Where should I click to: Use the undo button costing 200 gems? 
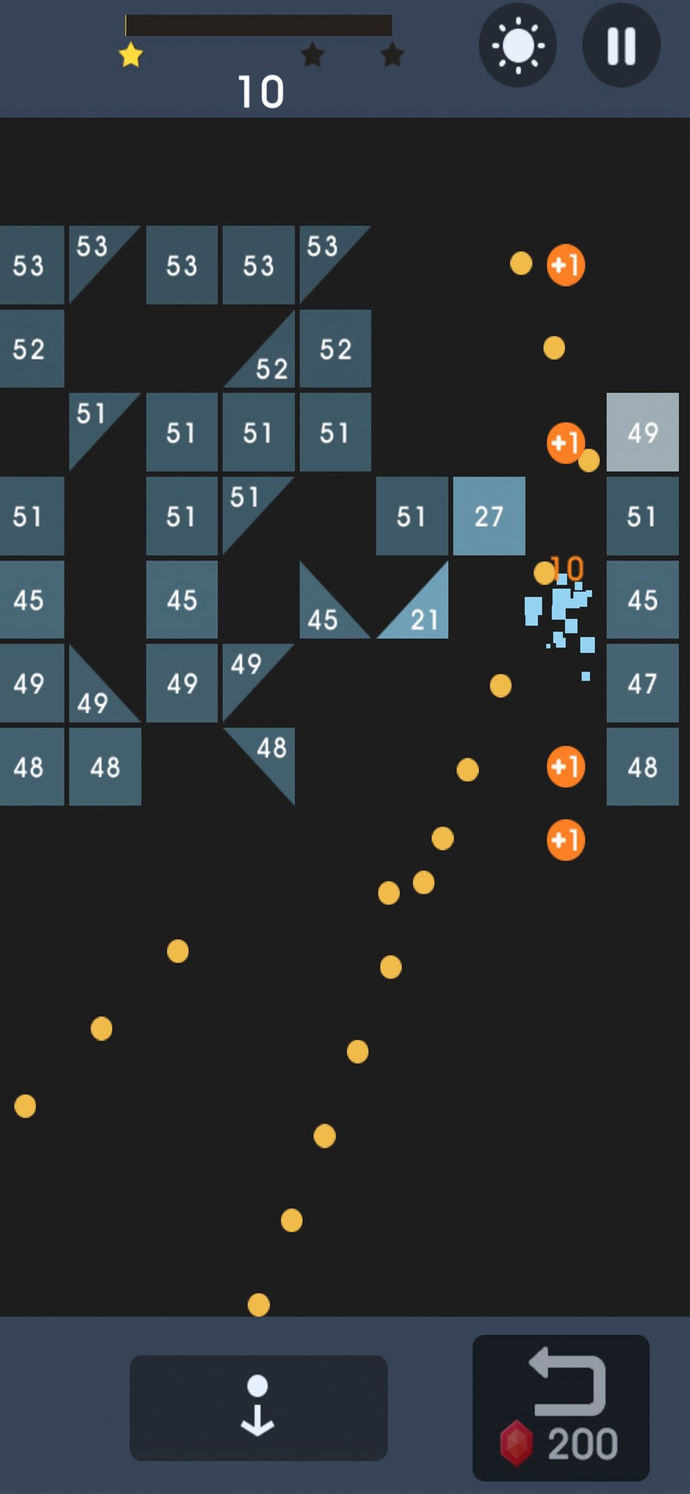click(561, 1407)
